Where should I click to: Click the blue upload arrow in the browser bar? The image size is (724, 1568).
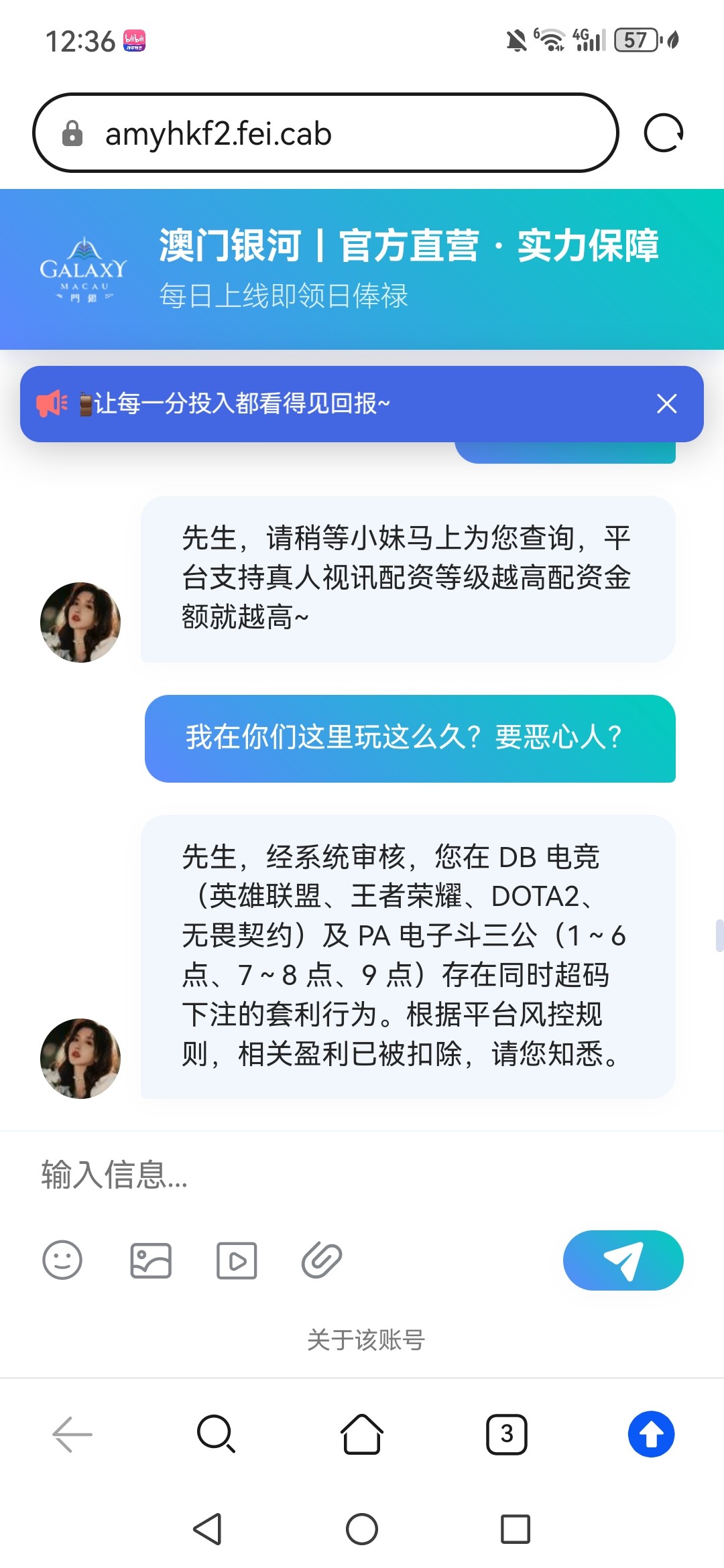pos(650,1435)
